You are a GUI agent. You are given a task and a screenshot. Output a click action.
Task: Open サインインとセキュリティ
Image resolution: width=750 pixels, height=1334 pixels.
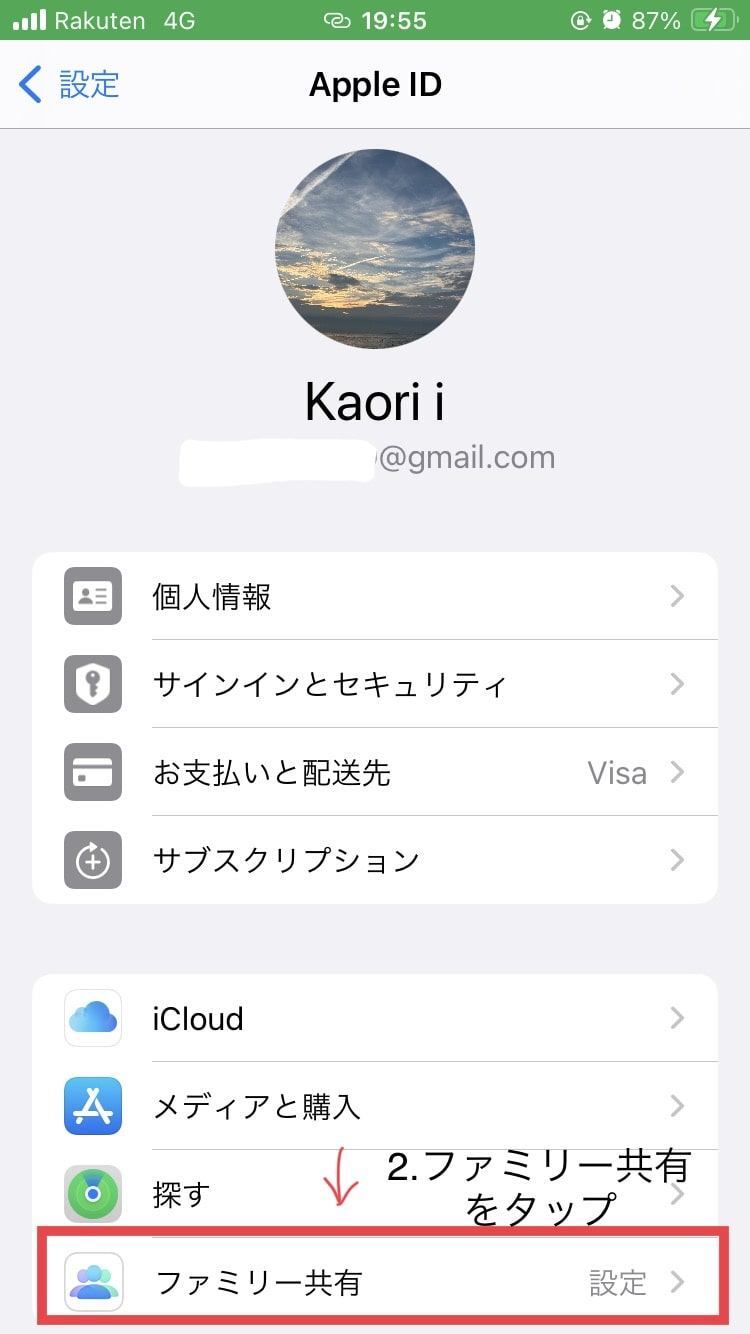(375, 685)
